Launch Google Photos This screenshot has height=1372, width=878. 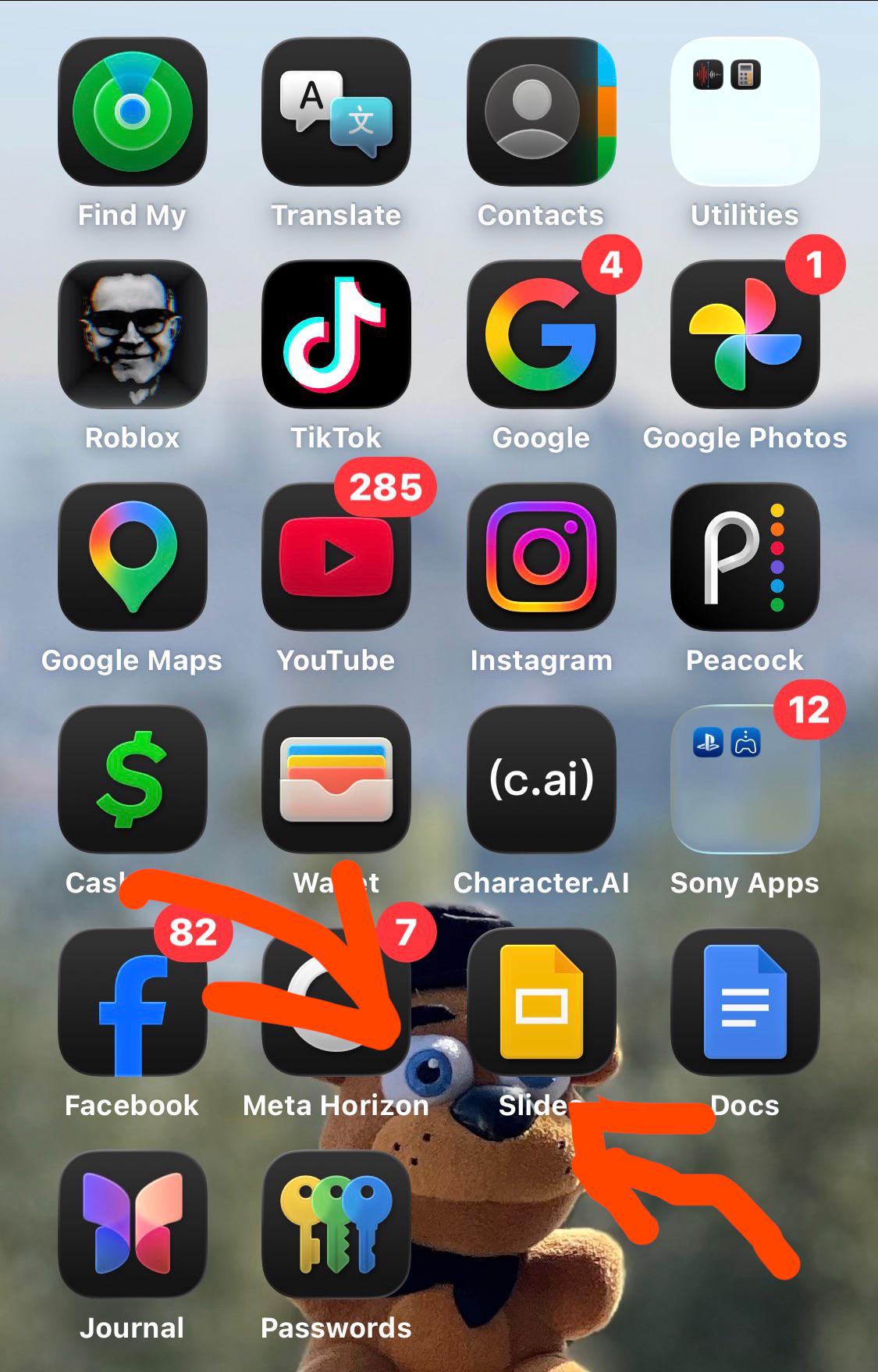[745, 334]
